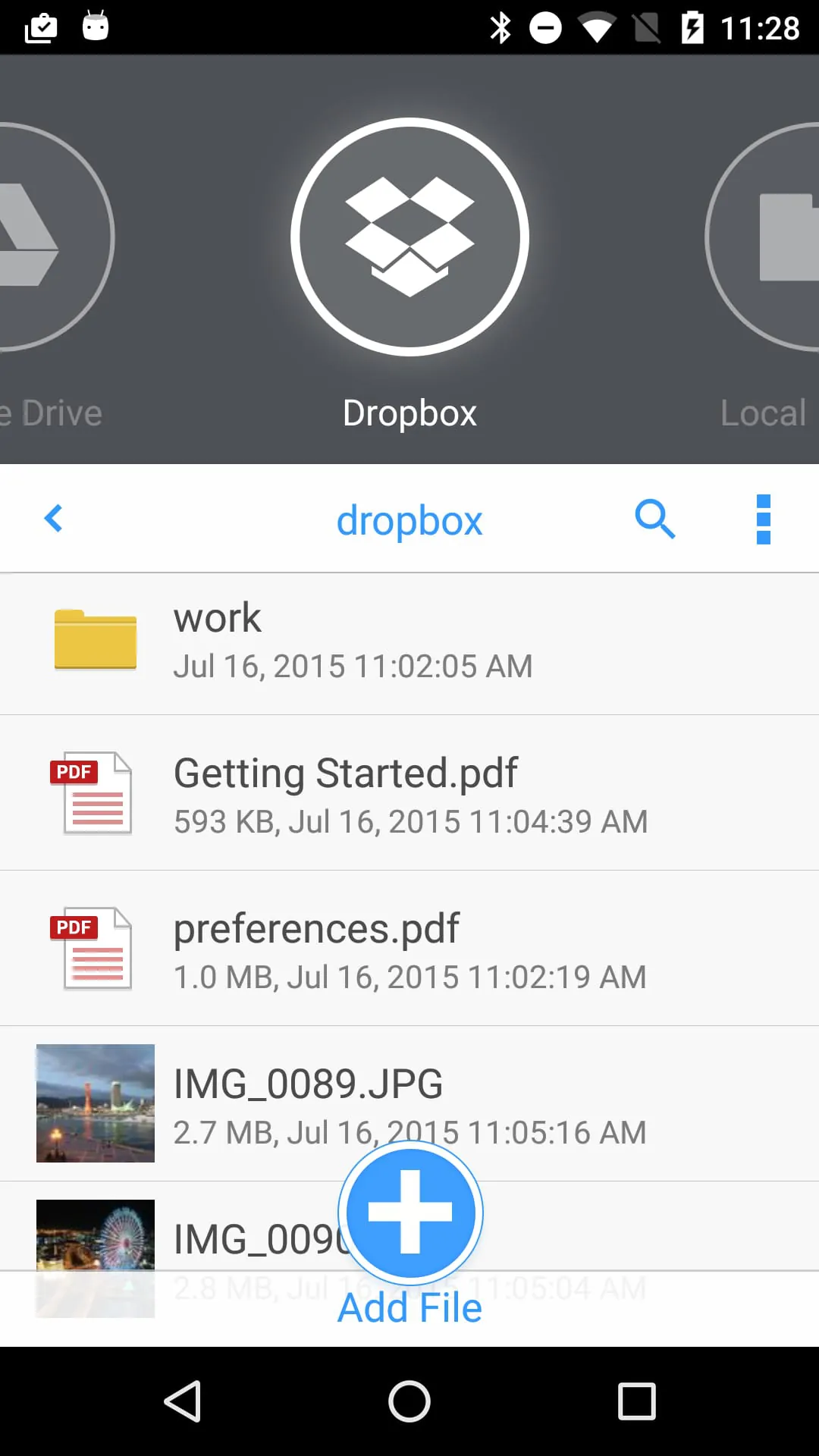Open preferences.pdf file
819x1456 pixels.
point(409,949)
